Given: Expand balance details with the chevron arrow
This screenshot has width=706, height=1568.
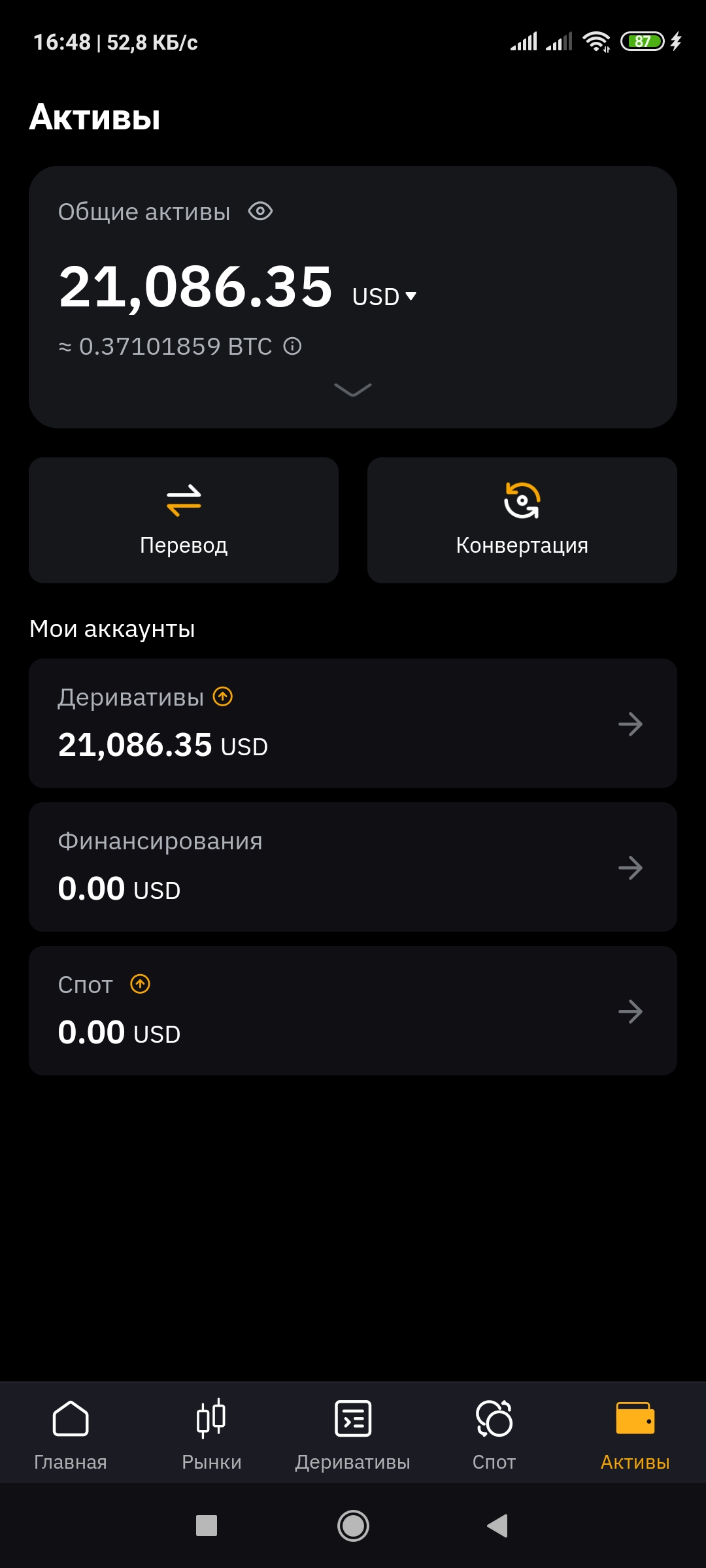Looking at the screenshot, I should [352, 390].
